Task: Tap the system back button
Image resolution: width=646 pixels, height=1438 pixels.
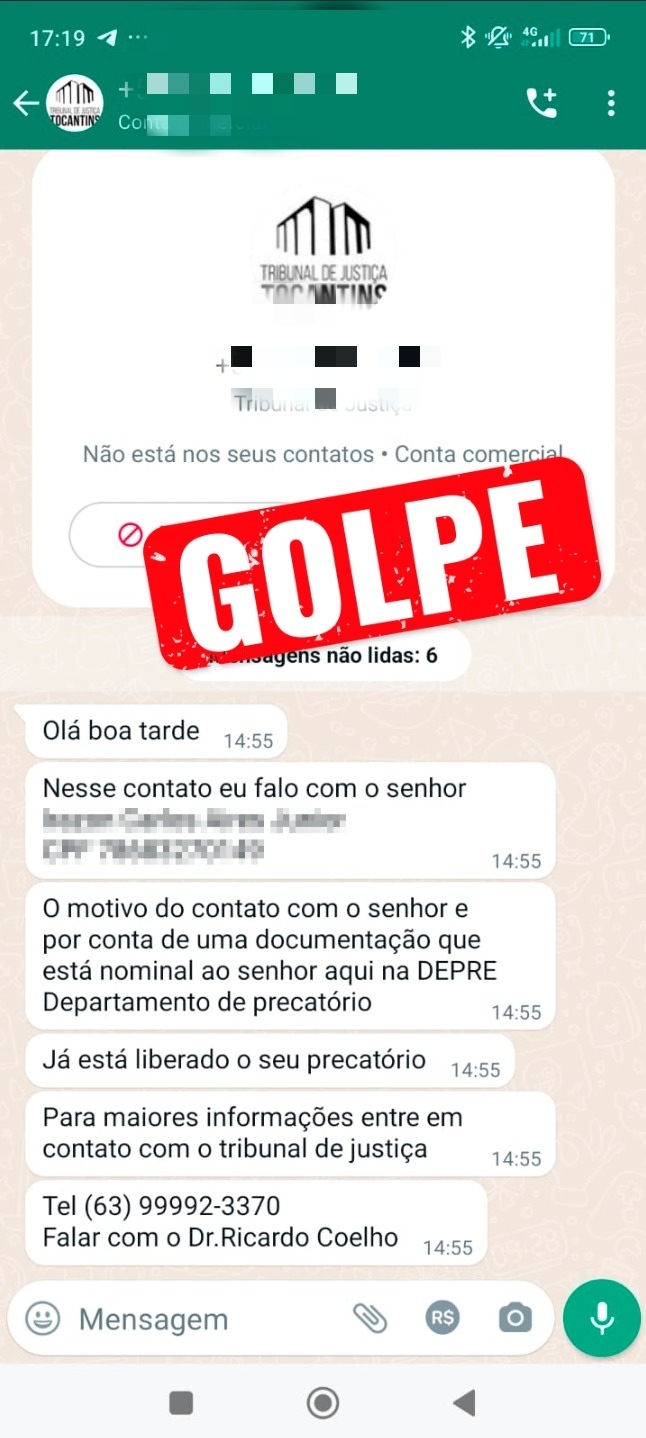Action: pos(463,1403)
